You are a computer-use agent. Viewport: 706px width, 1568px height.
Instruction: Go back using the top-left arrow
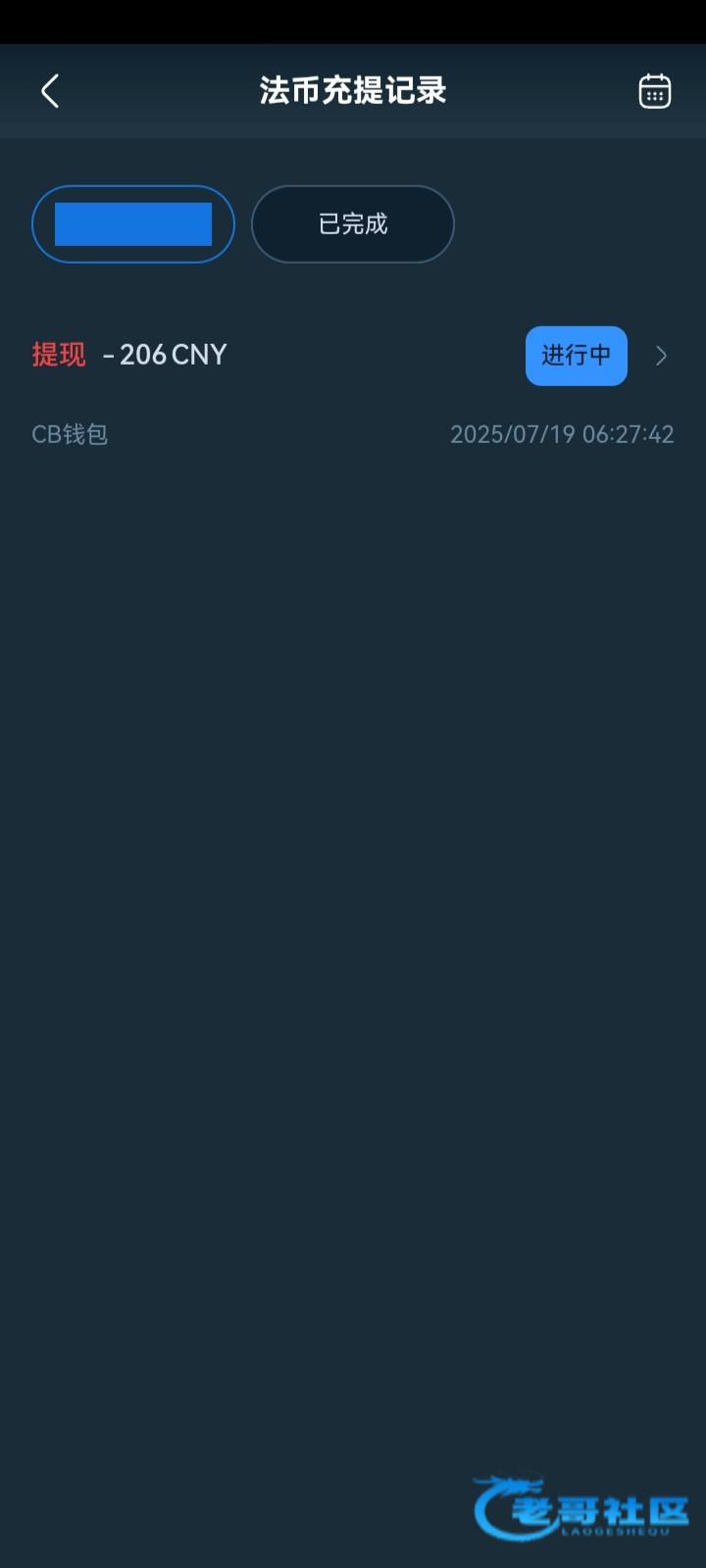(50, 91)
